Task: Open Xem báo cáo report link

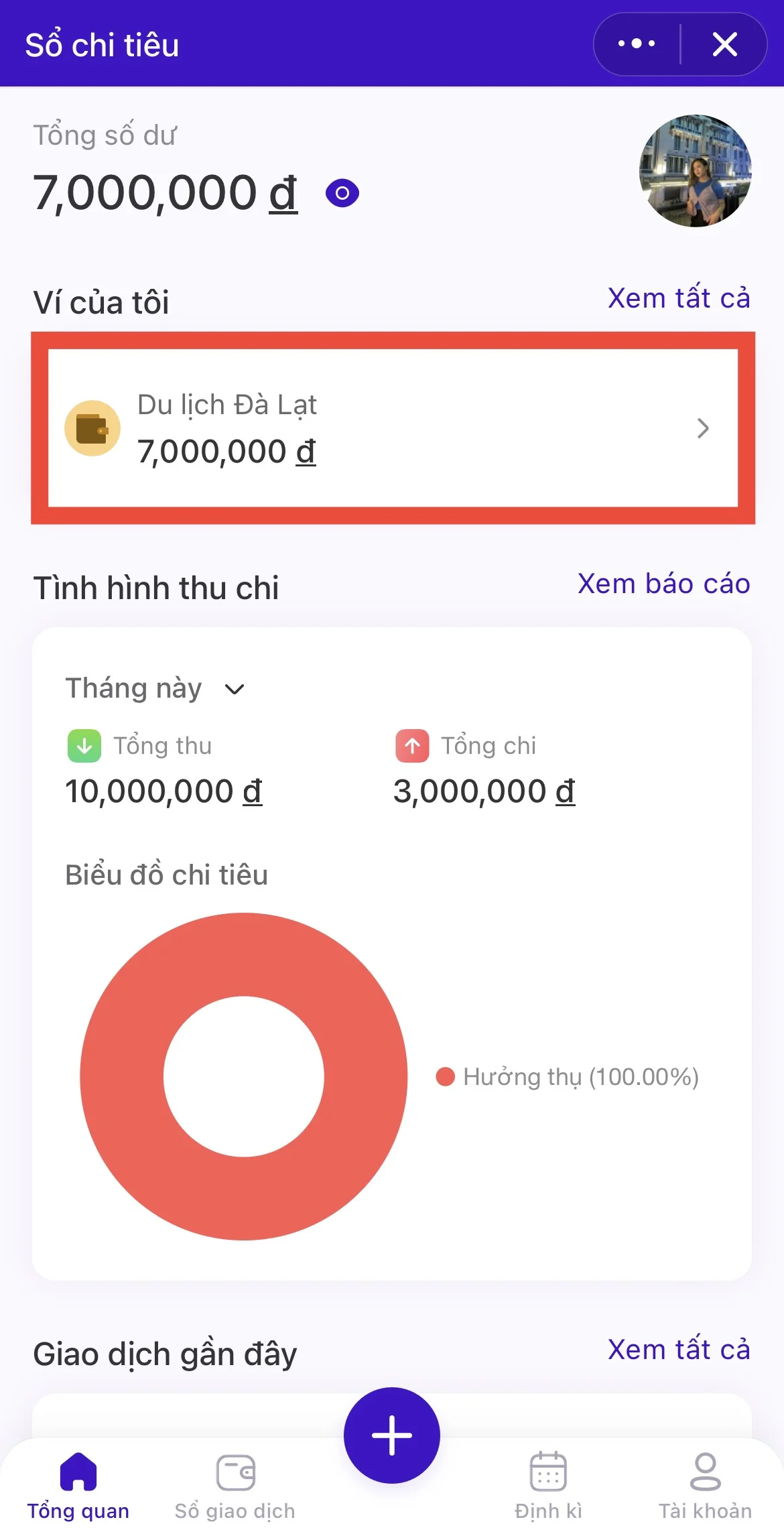Action: tap(662, 583)
